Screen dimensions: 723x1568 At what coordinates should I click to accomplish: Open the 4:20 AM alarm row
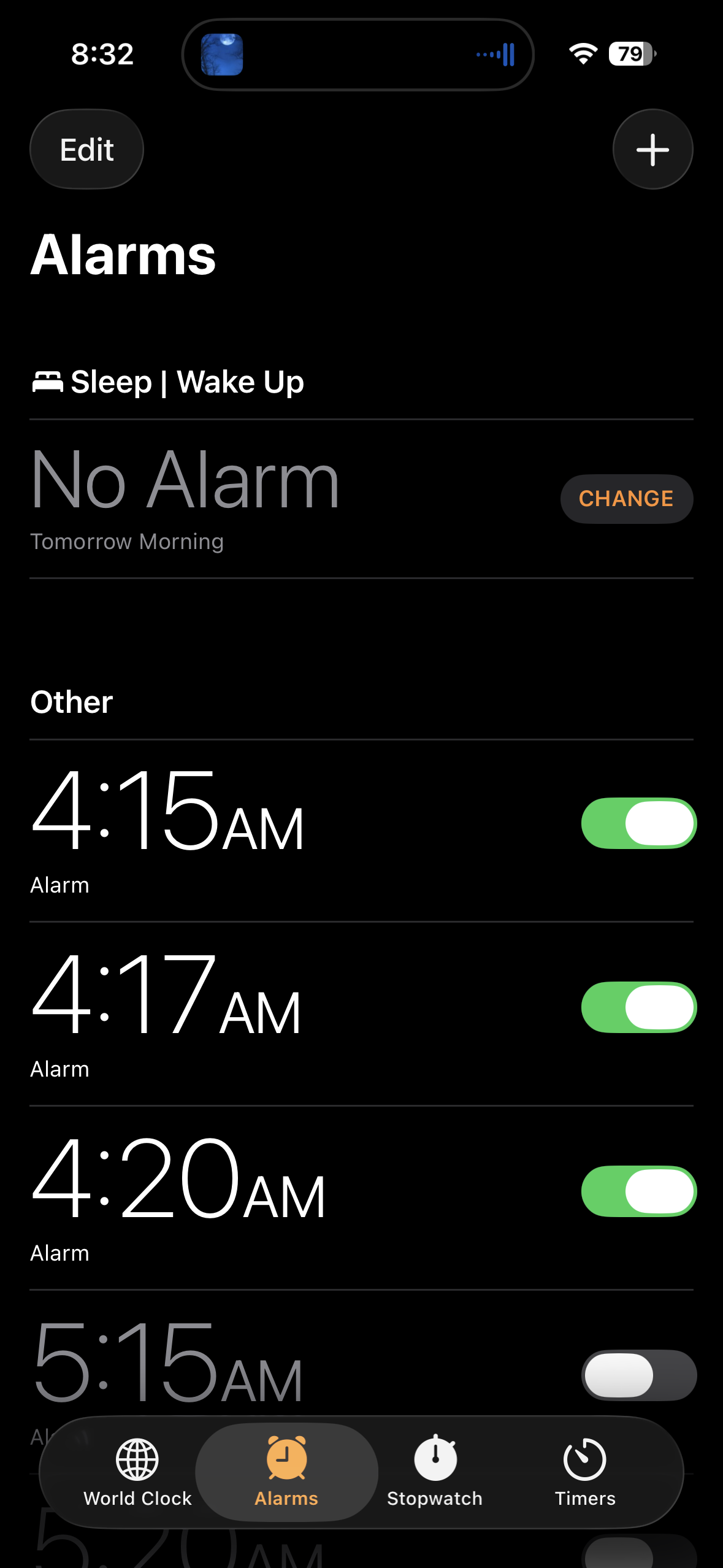245,1196
